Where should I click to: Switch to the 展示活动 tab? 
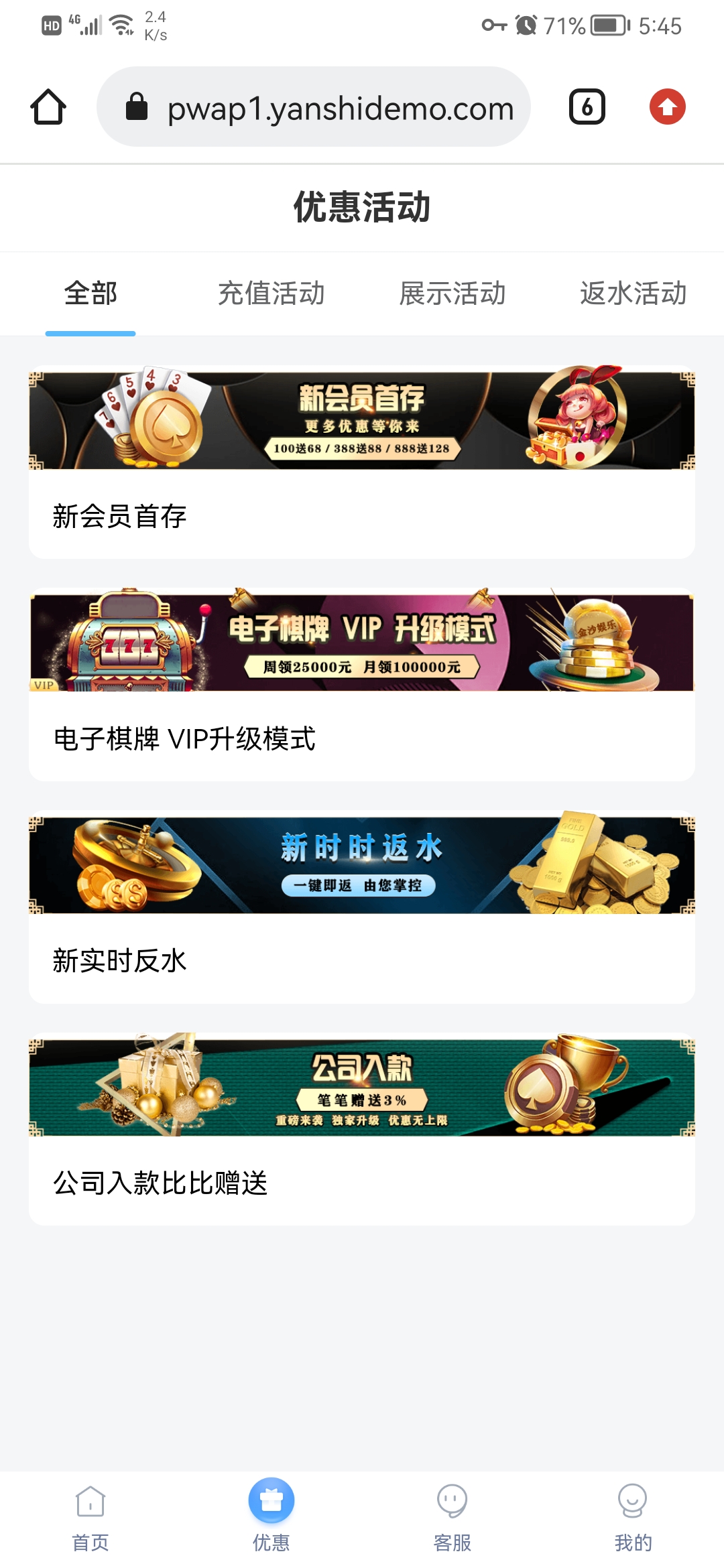click(x=452, y=293)
